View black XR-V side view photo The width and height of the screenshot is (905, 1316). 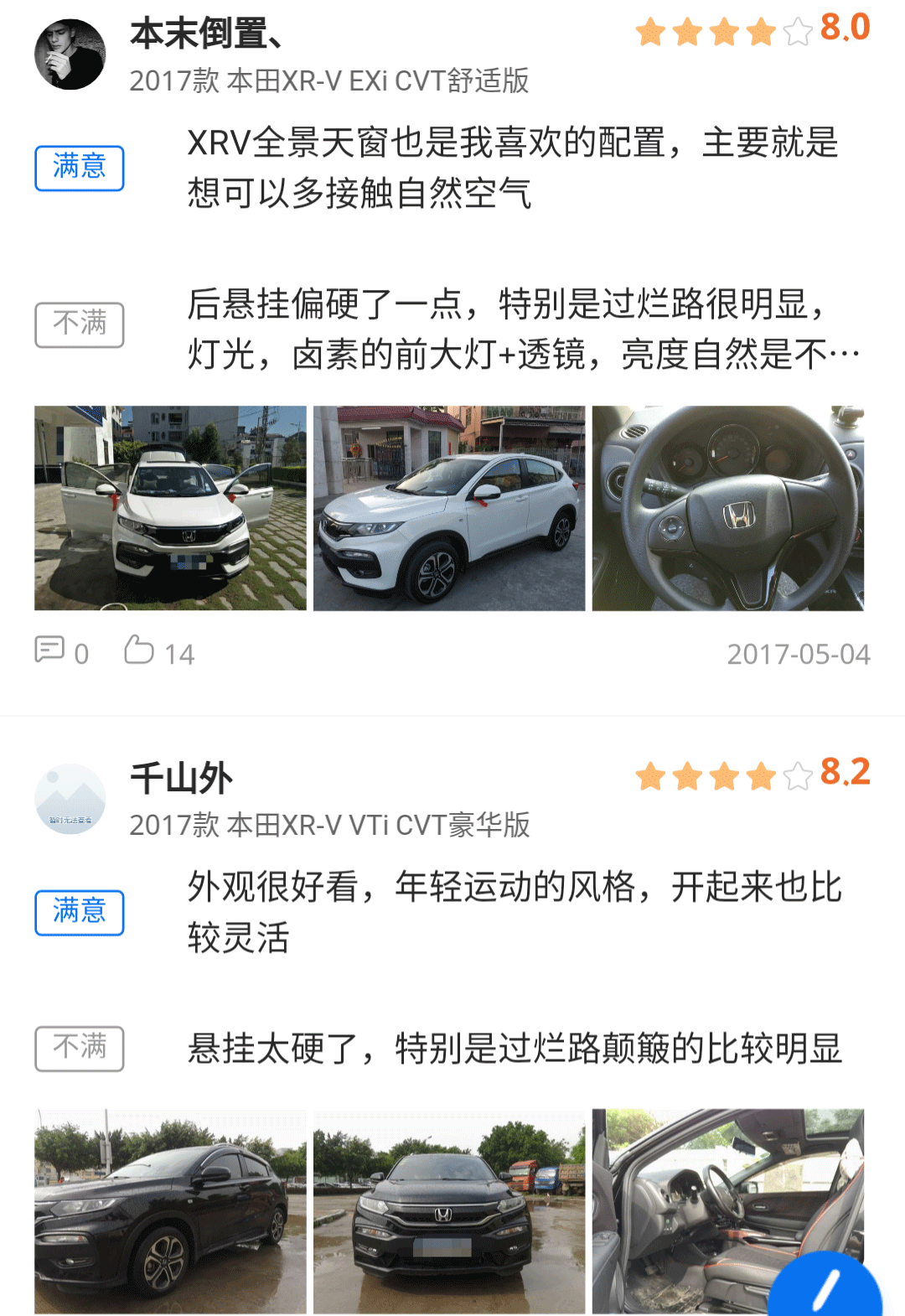click(x=170, y=1210)
